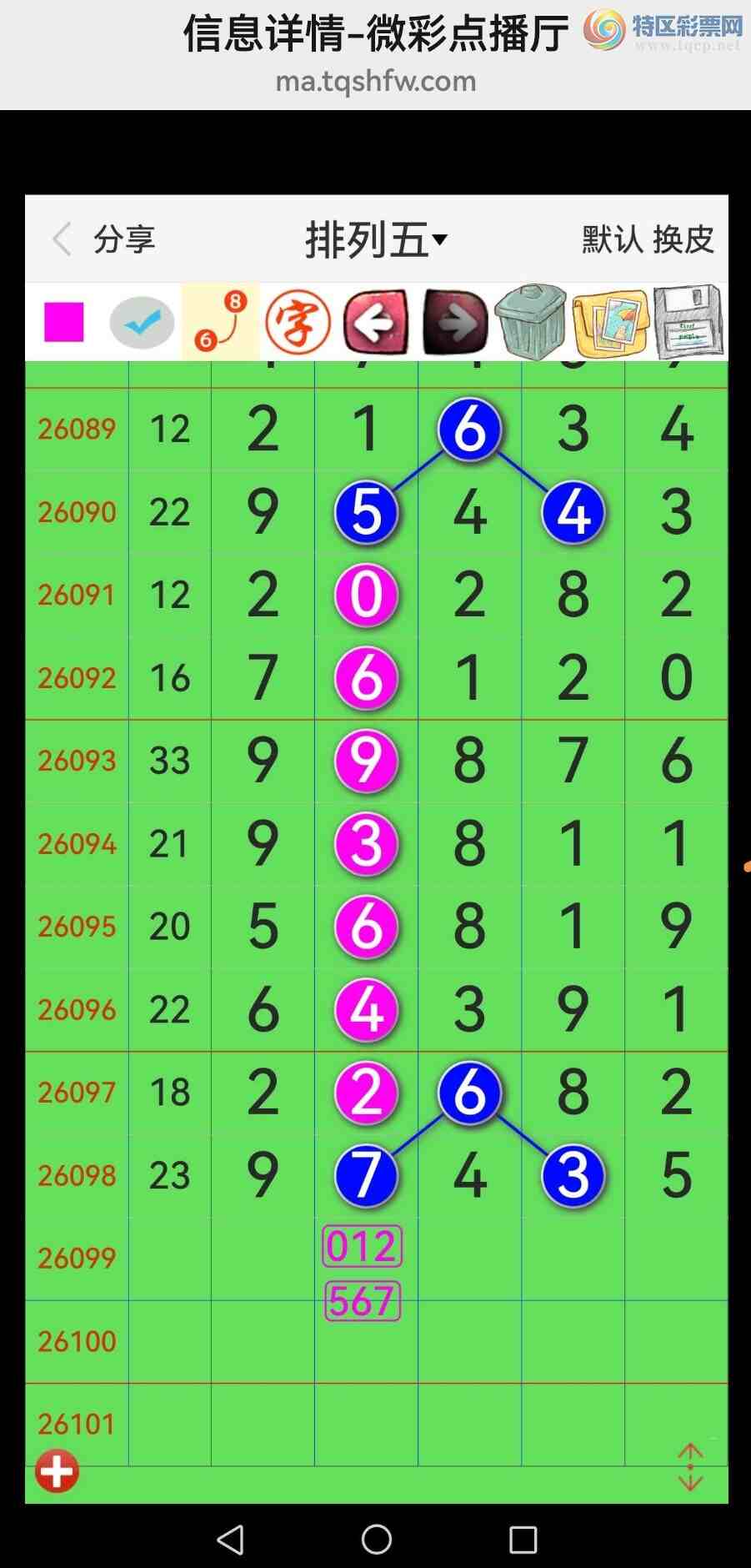The width and height of the screenshot is (751, 1568).
Task: Go back using the top-left arrow
Action: (x=62, y=239)
